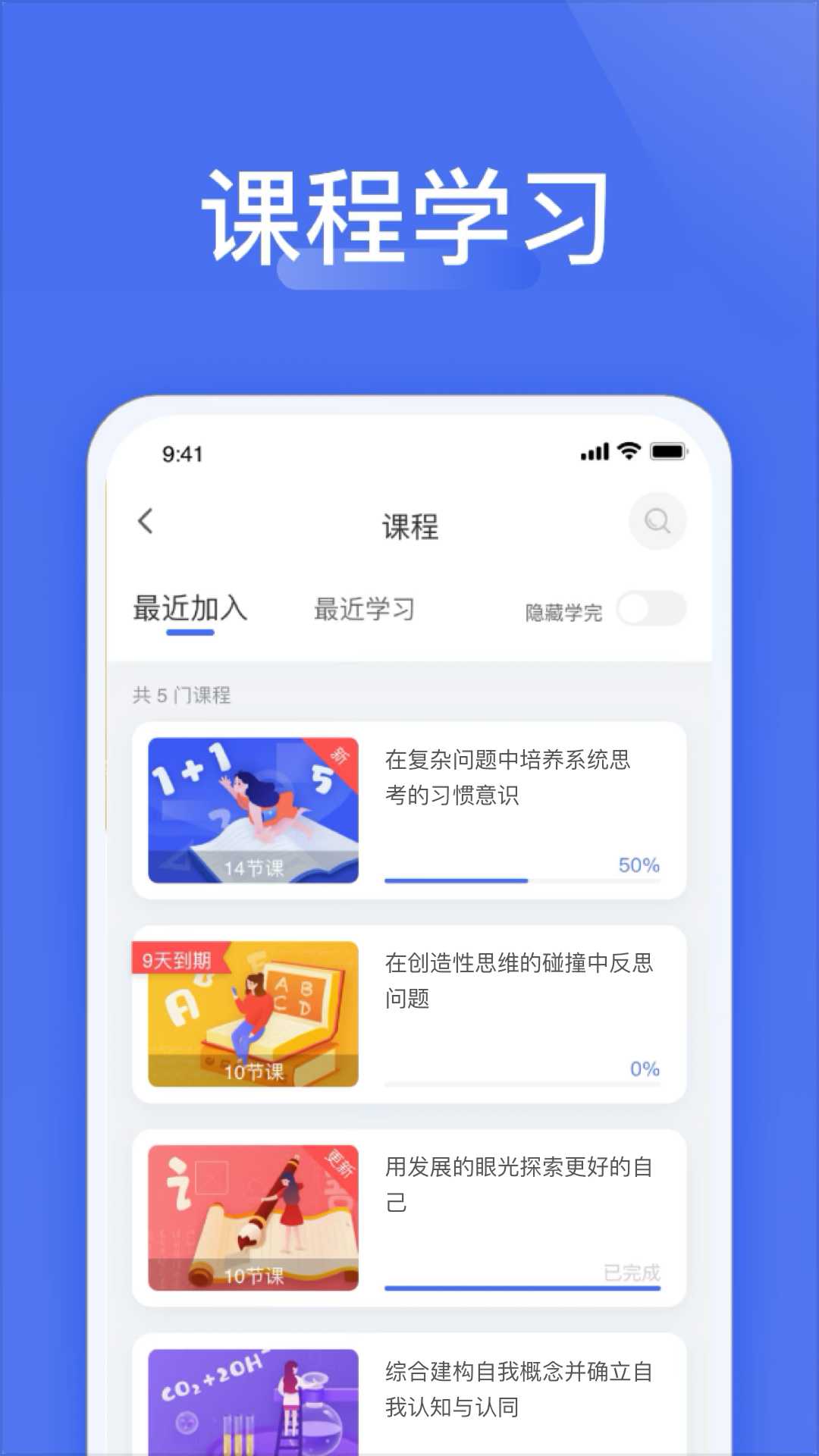This screenshot has width=819, height=1456.
Task: Open the search magnifier icon
Action: (657, 521)
